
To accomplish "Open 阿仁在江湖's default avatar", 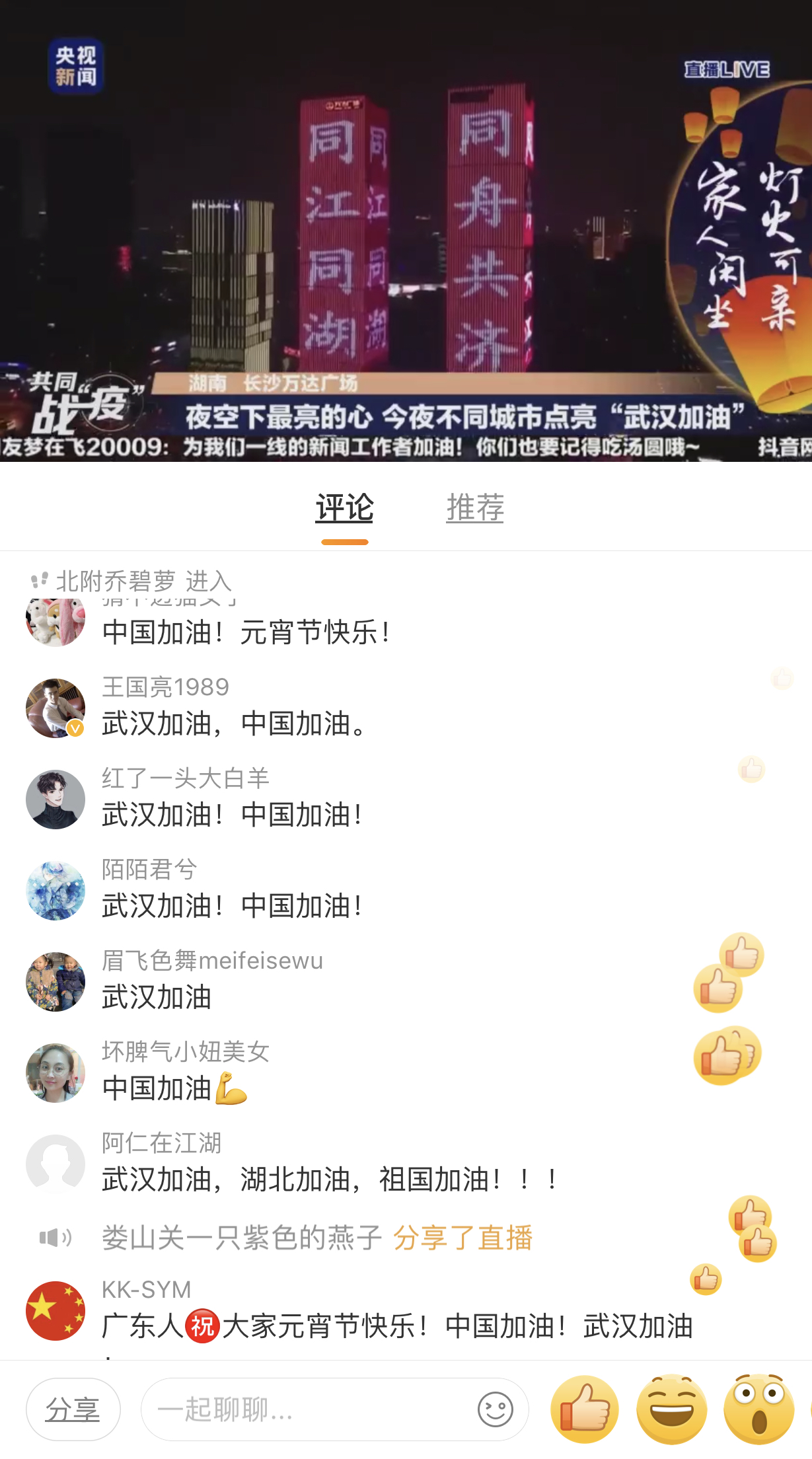I will click(55, 1164).
